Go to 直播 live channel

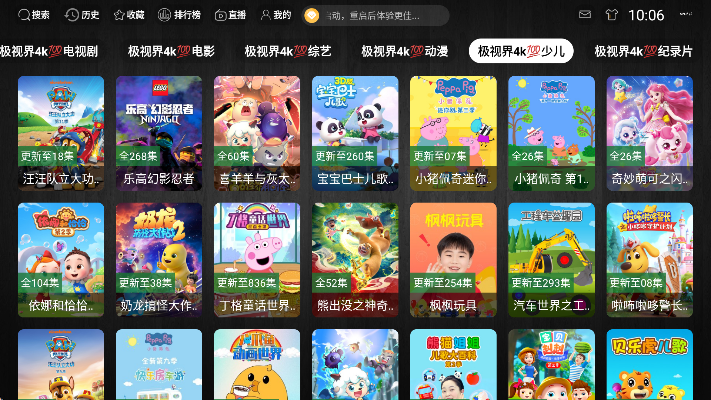229,15
